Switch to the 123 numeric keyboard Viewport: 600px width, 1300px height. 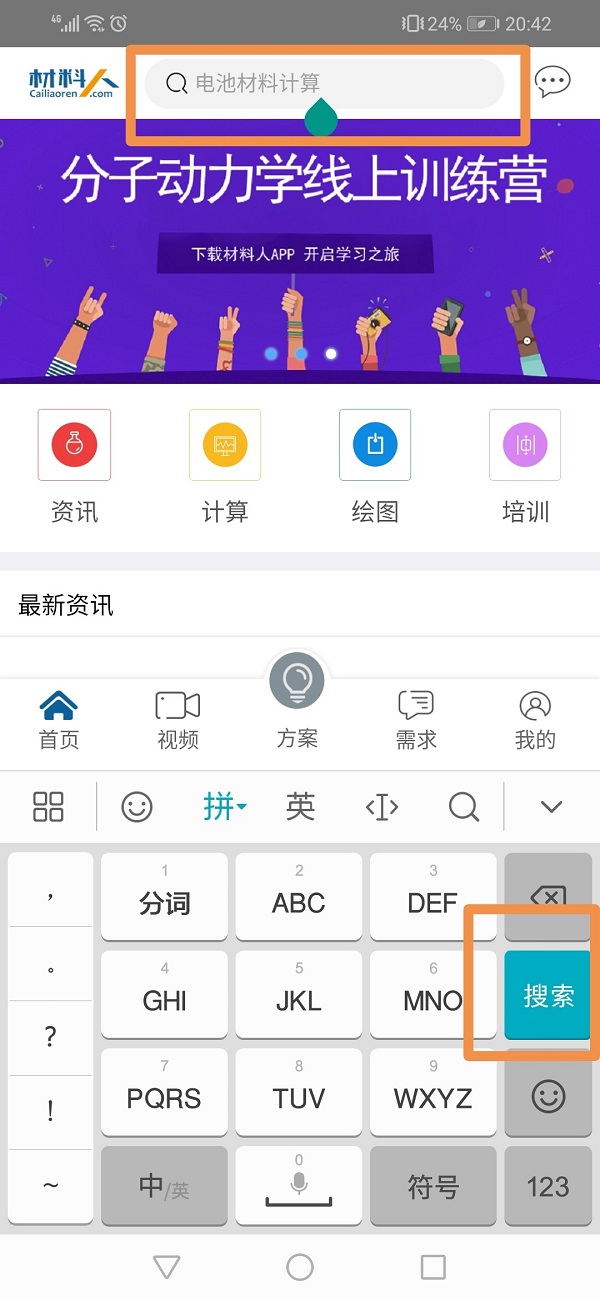(548, 1186)
